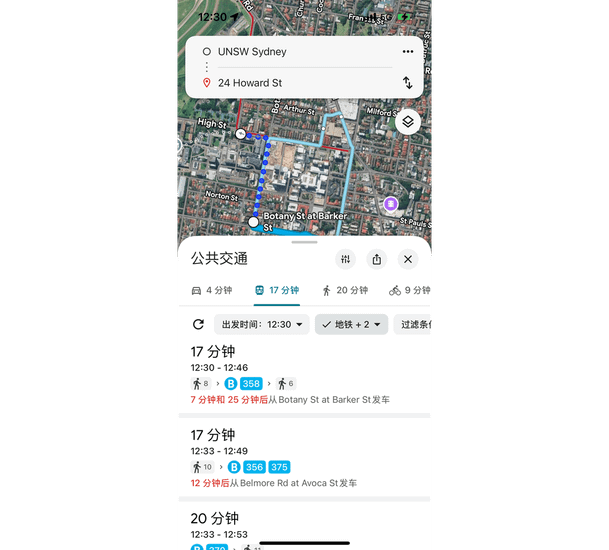Refresh the transit results
Viewport: 609px width, 550px height.
tap(198, 325)
